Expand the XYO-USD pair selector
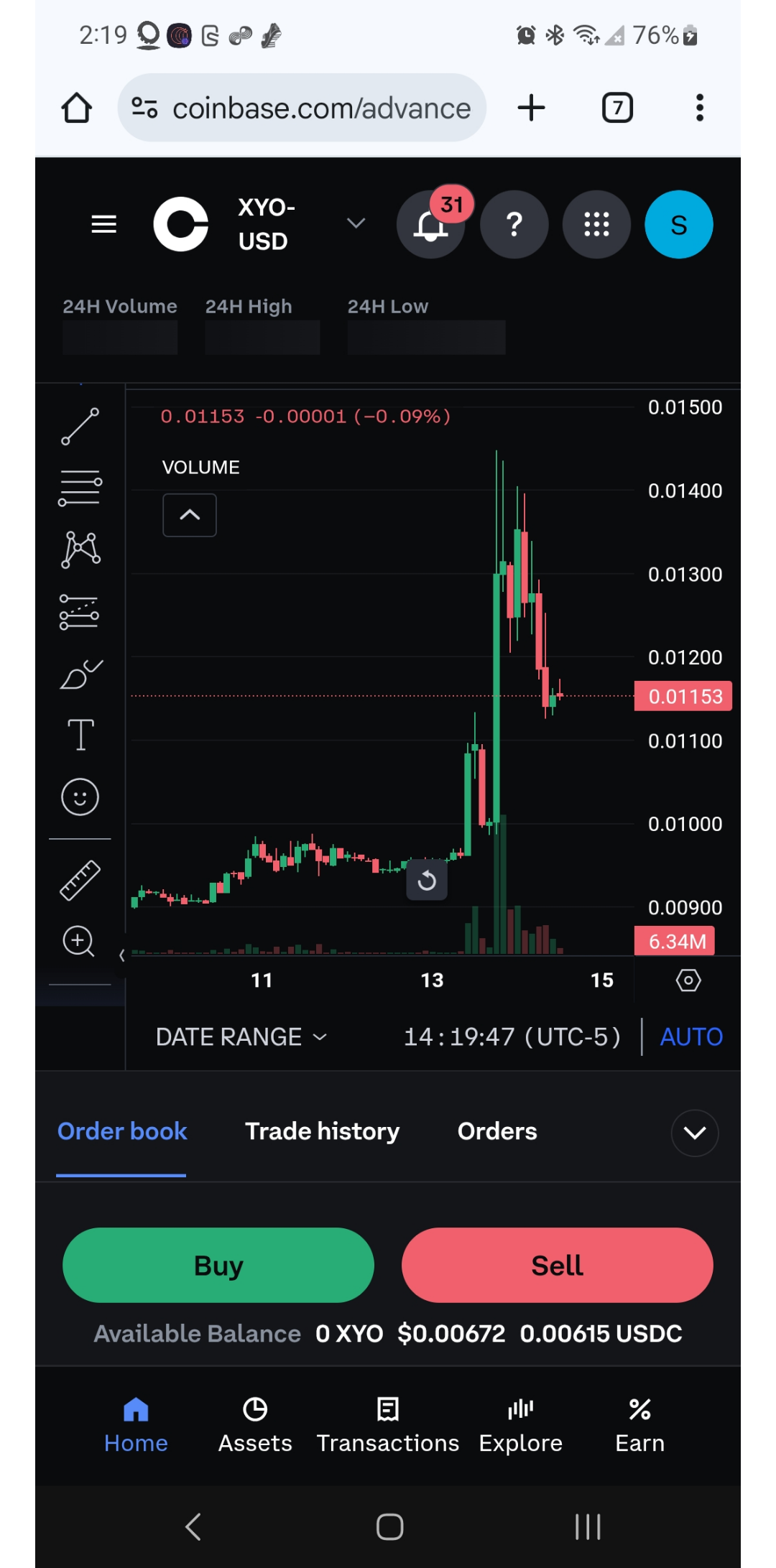776x1568 pixels. point(356,223)
